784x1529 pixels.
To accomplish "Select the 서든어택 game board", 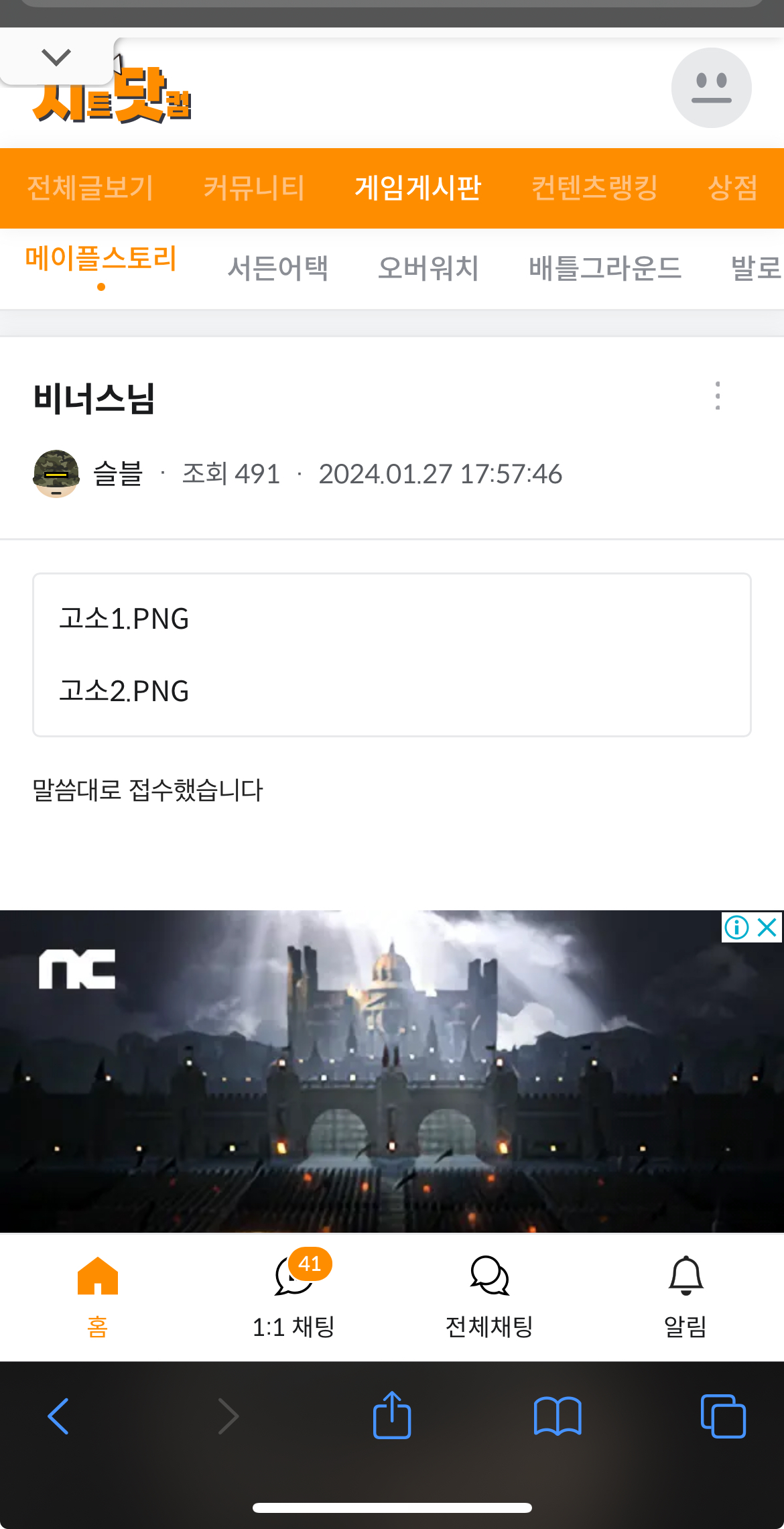I will [278, 268].
